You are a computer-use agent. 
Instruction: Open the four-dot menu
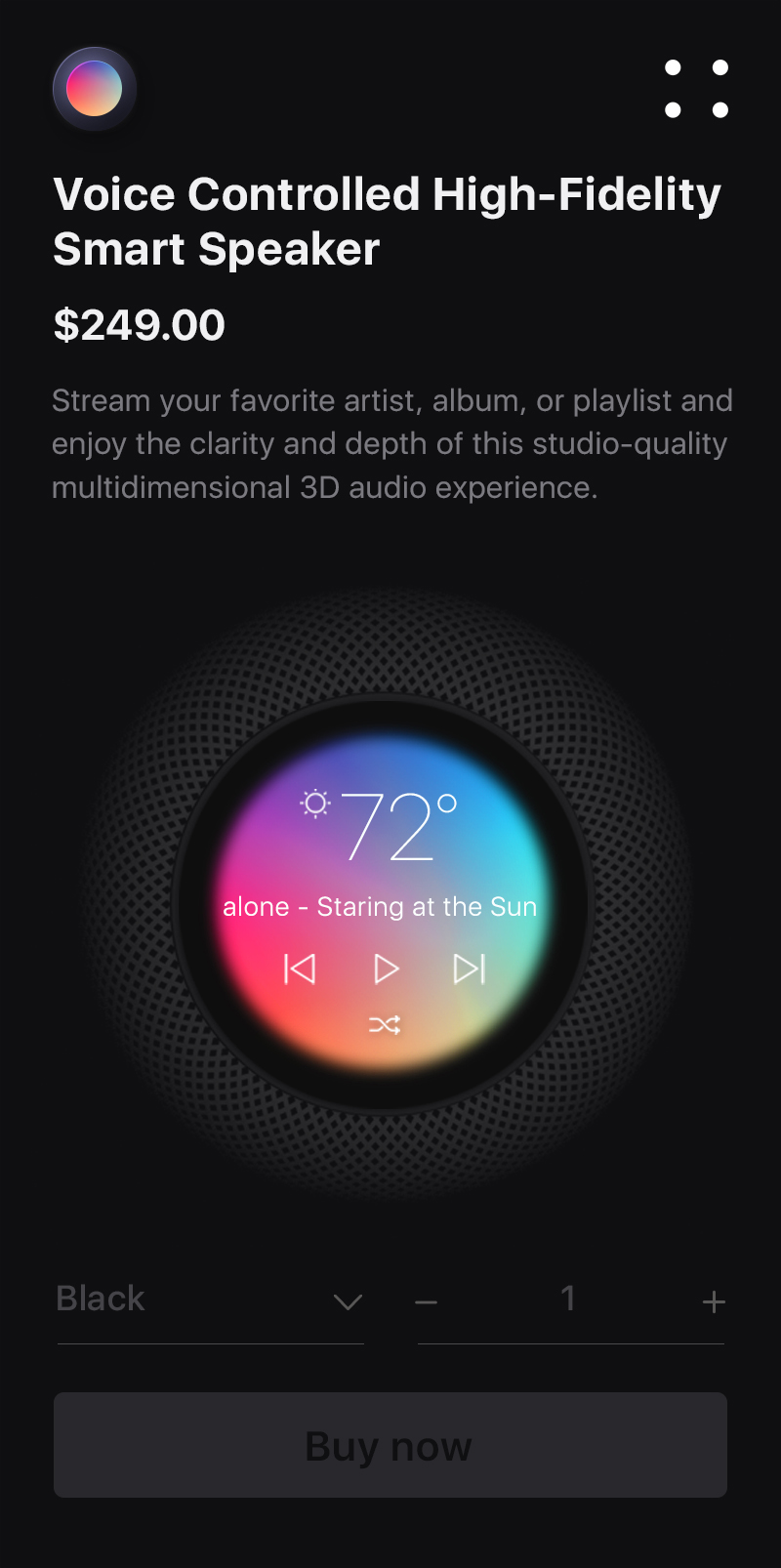[696, 89]
